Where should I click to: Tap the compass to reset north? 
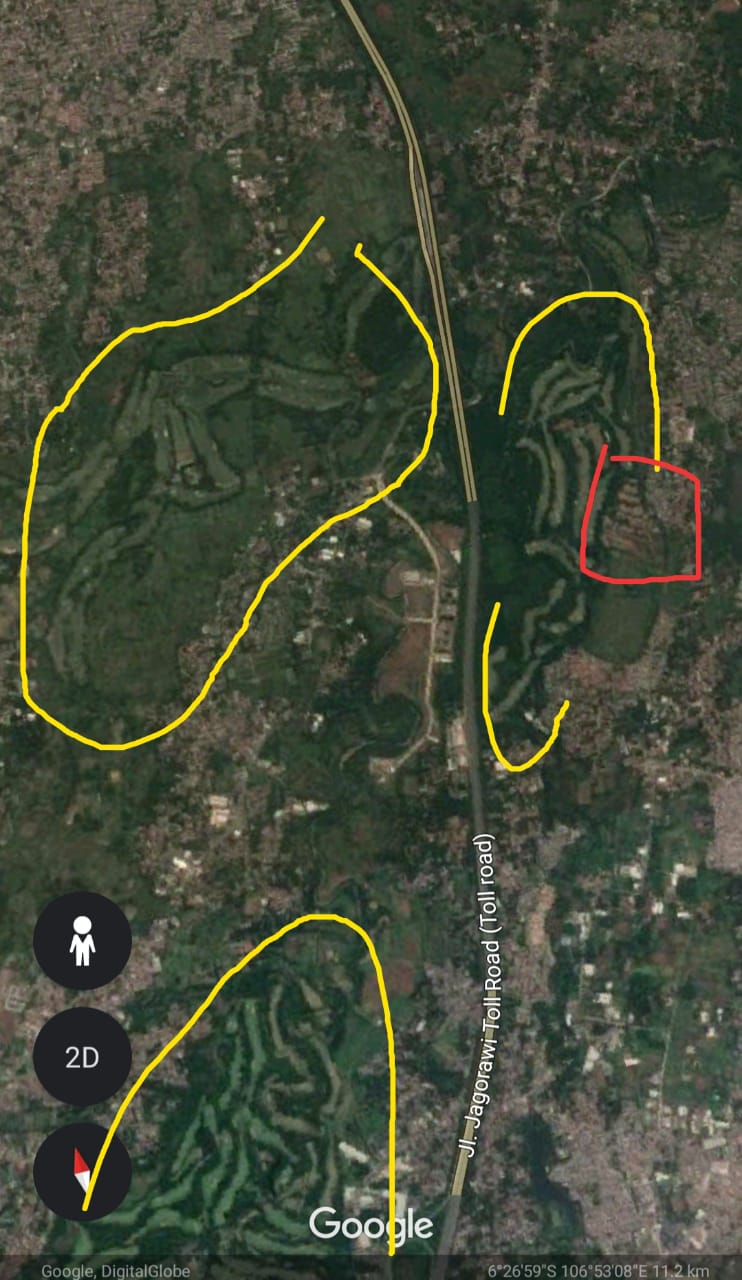click(82, 1171)
